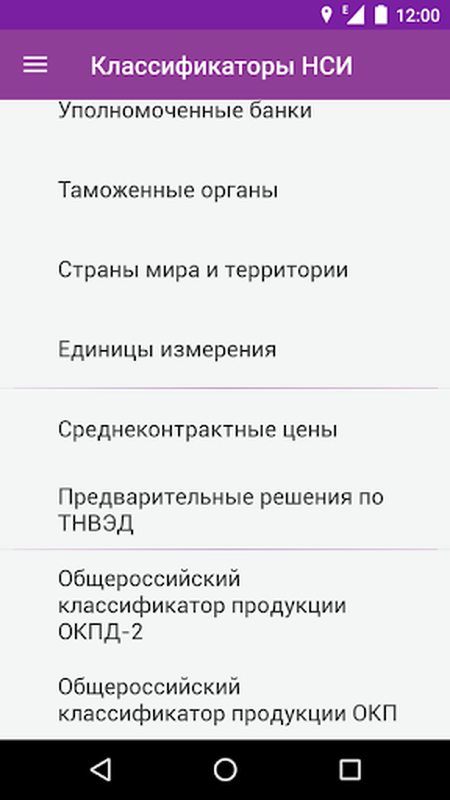This screenshot has height=800, width=450.
Task: Open Среднеконтрактные цены
Action: click(x=225, y=430)
